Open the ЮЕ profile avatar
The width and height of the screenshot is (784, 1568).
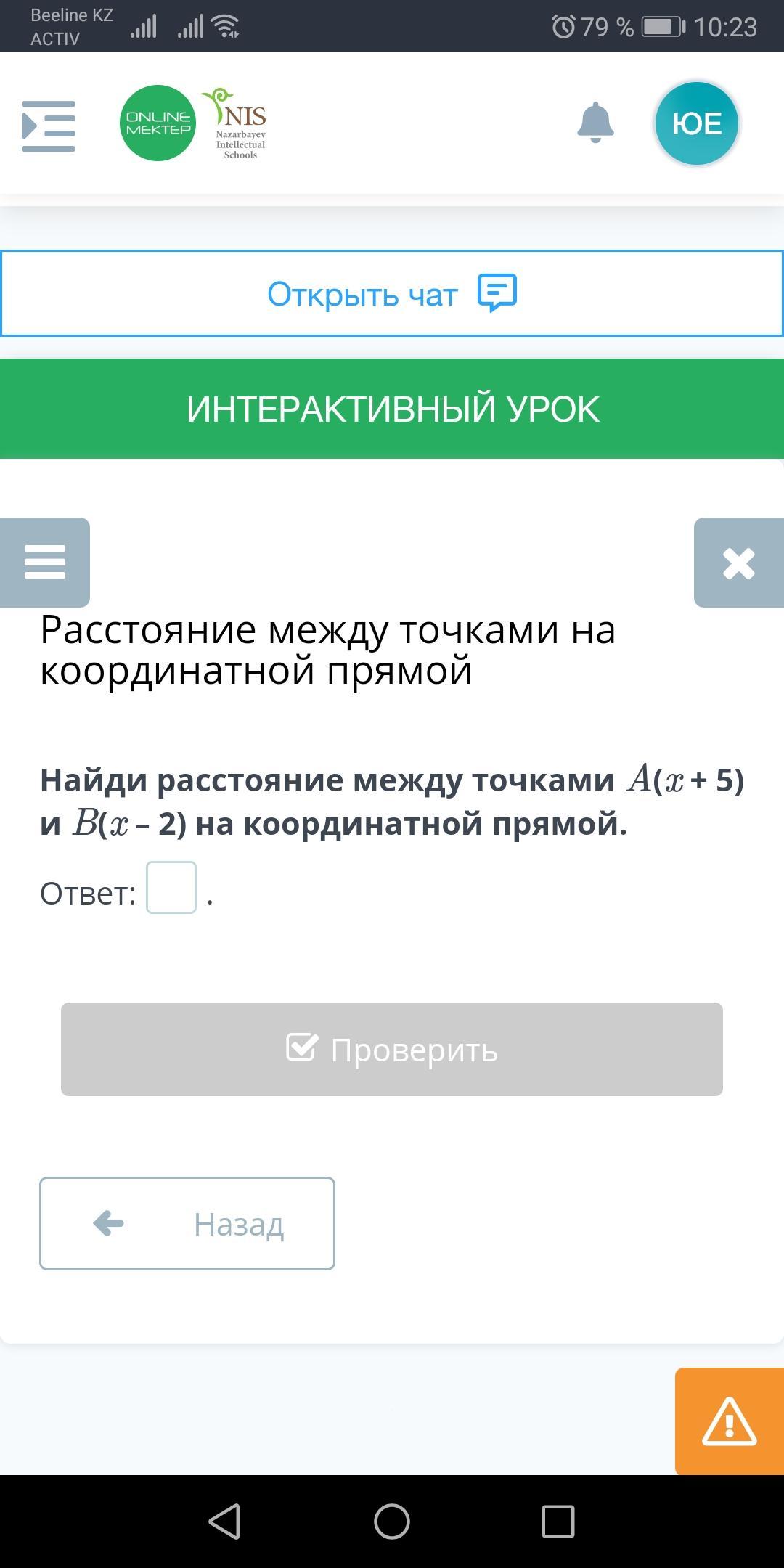pos(697,123)
